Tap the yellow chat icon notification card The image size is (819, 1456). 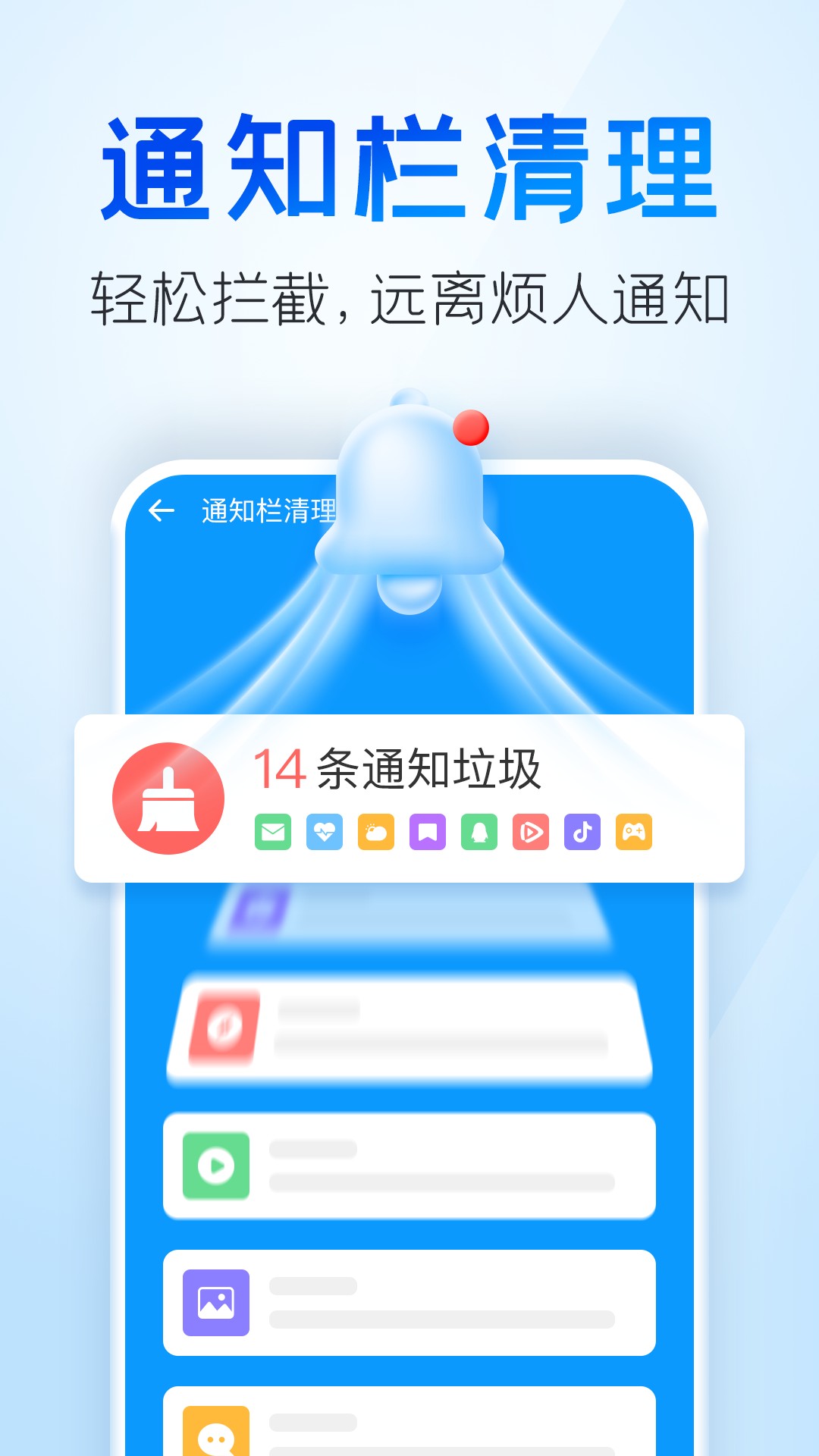(x=409, y=1426)
